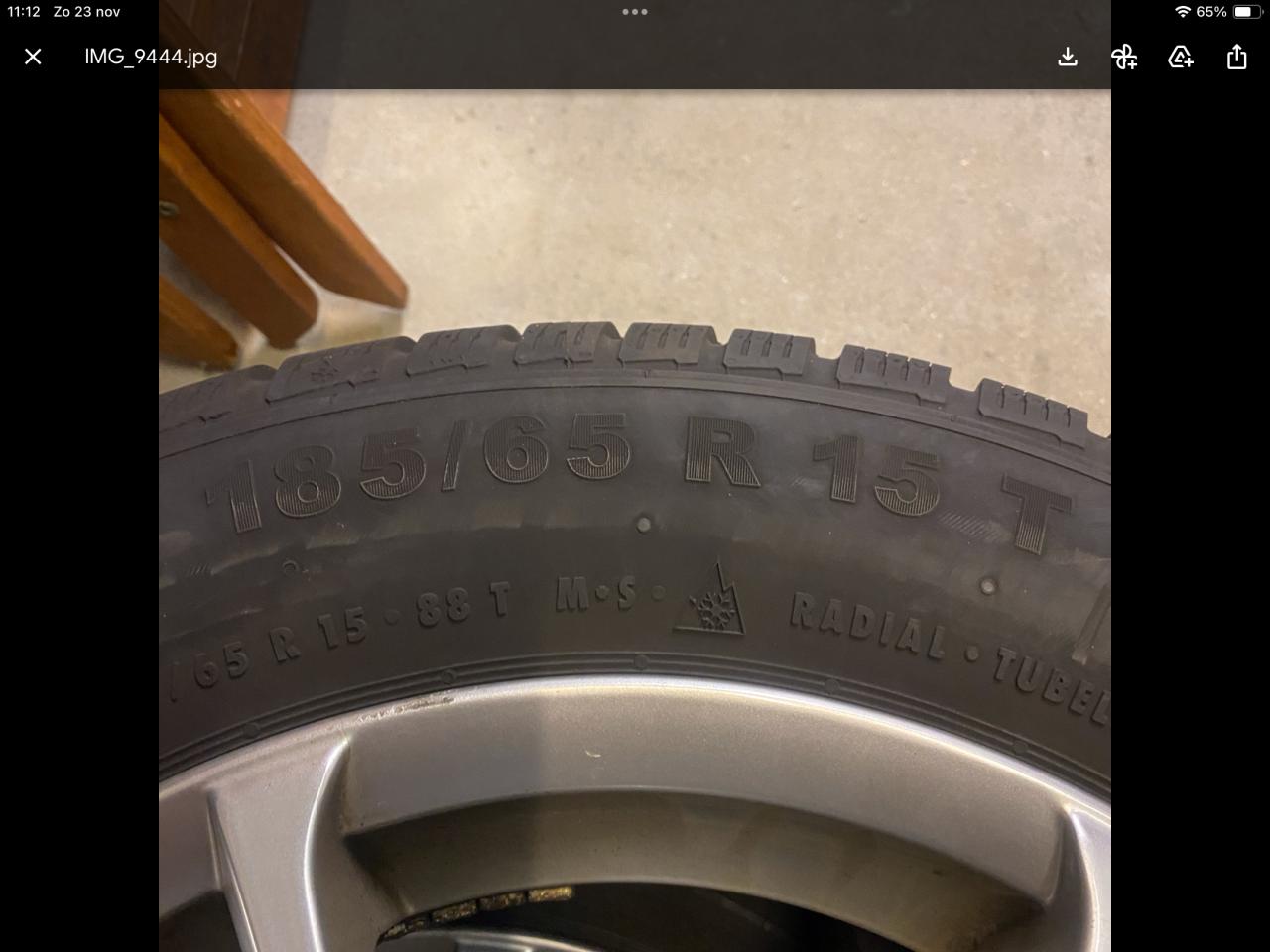Close the IMG_9444.jpg image viewer
The width and height of the screenshot is (1270, 952).
[33, 57]
